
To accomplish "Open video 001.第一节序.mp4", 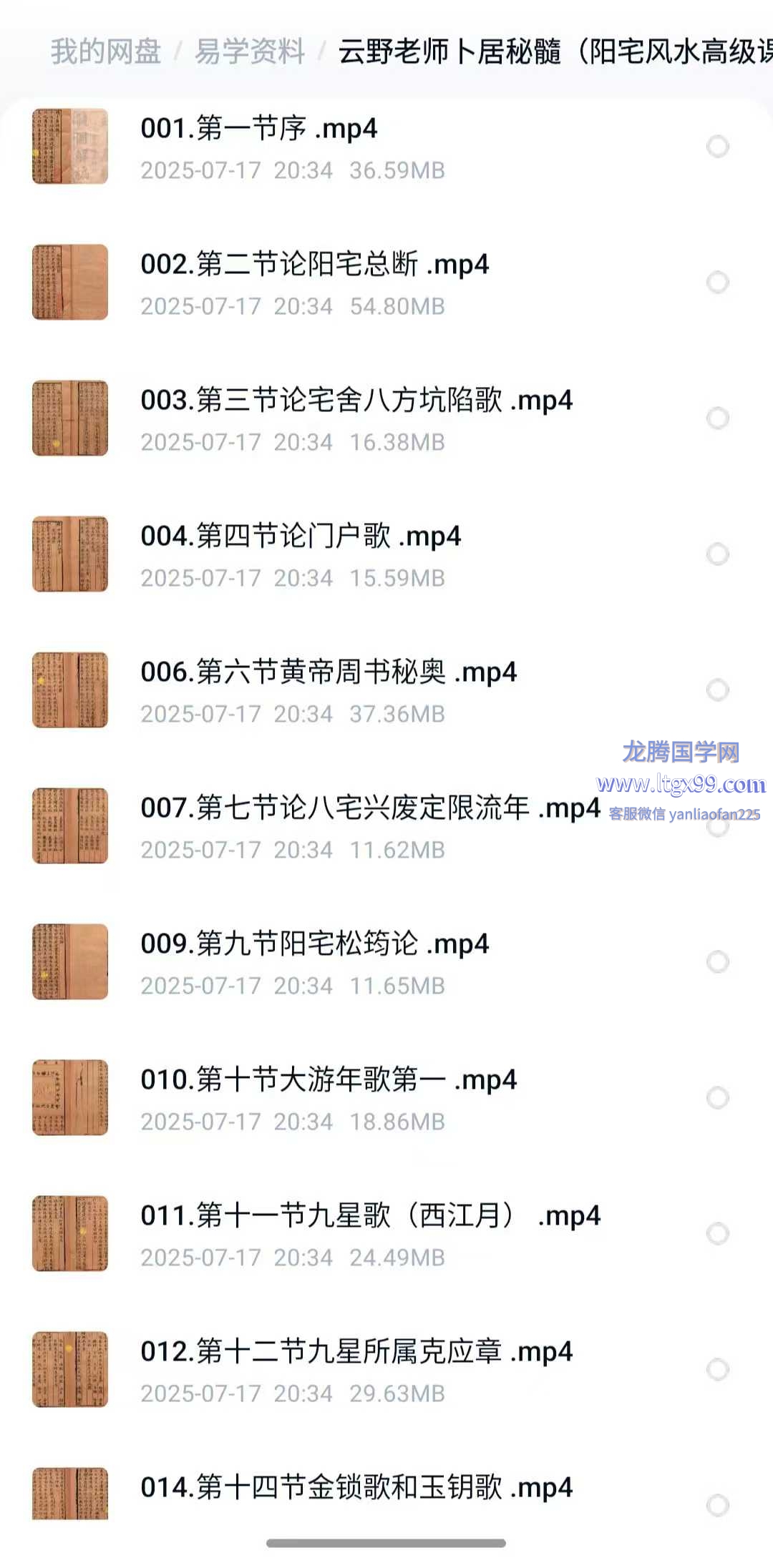I will click(x=258, y=129).
